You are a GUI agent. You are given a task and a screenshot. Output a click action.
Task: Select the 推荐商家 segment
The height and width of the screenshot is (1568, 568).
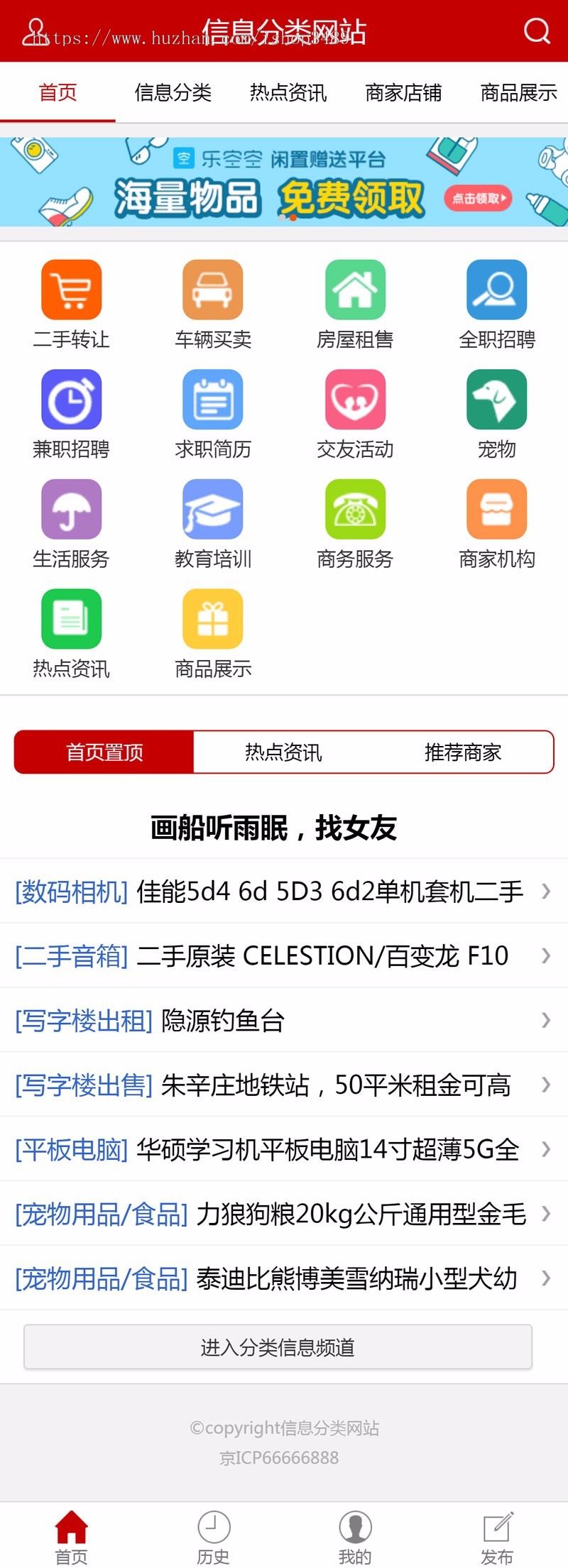pyautogui.click(x=463, y=752)
